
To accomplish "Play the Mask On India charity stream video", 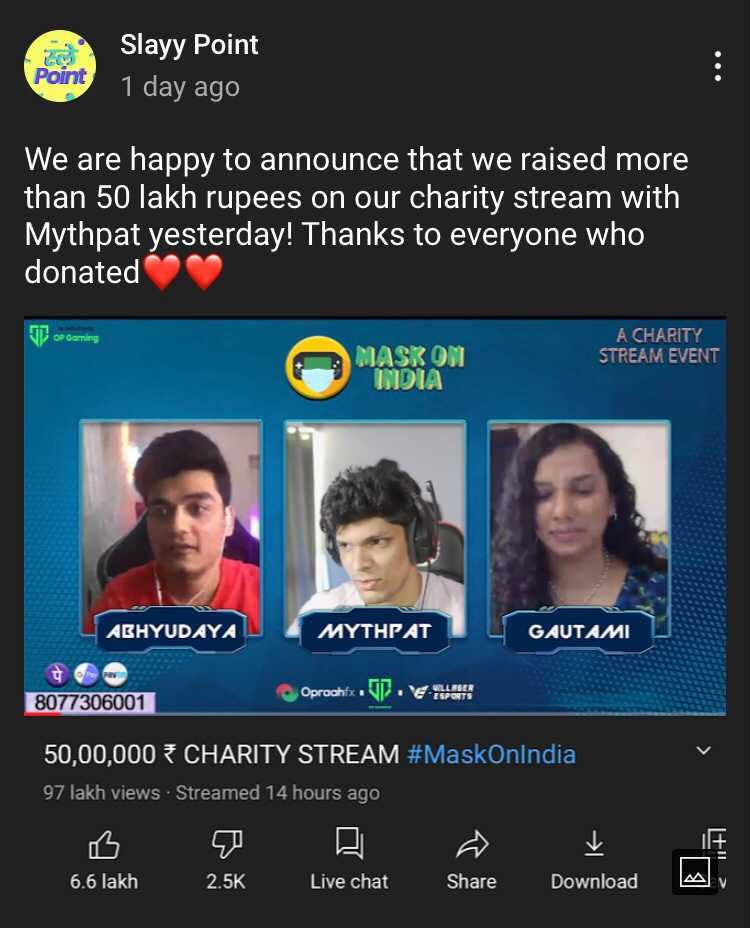I will tap(374, 516).
